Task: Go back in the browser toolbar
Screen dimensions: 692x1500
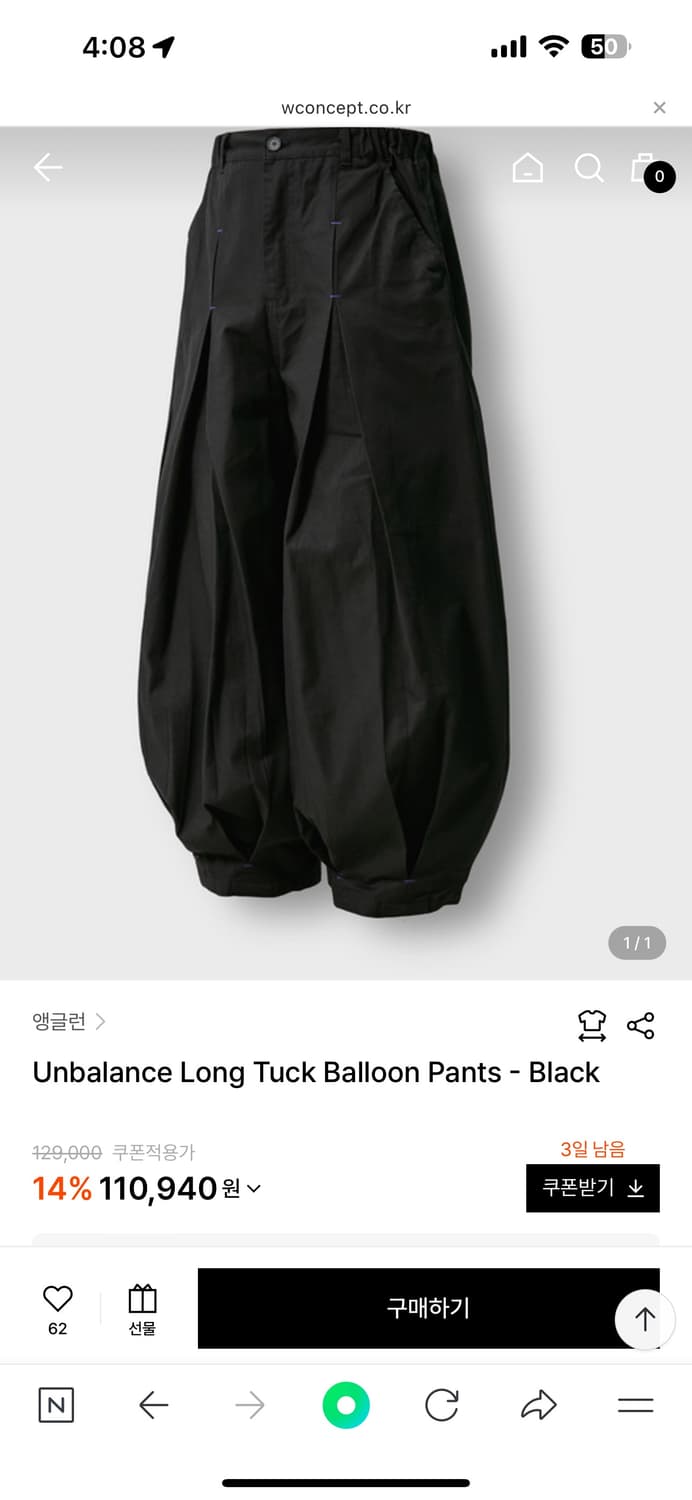Action: click(x=153, y=1406)
